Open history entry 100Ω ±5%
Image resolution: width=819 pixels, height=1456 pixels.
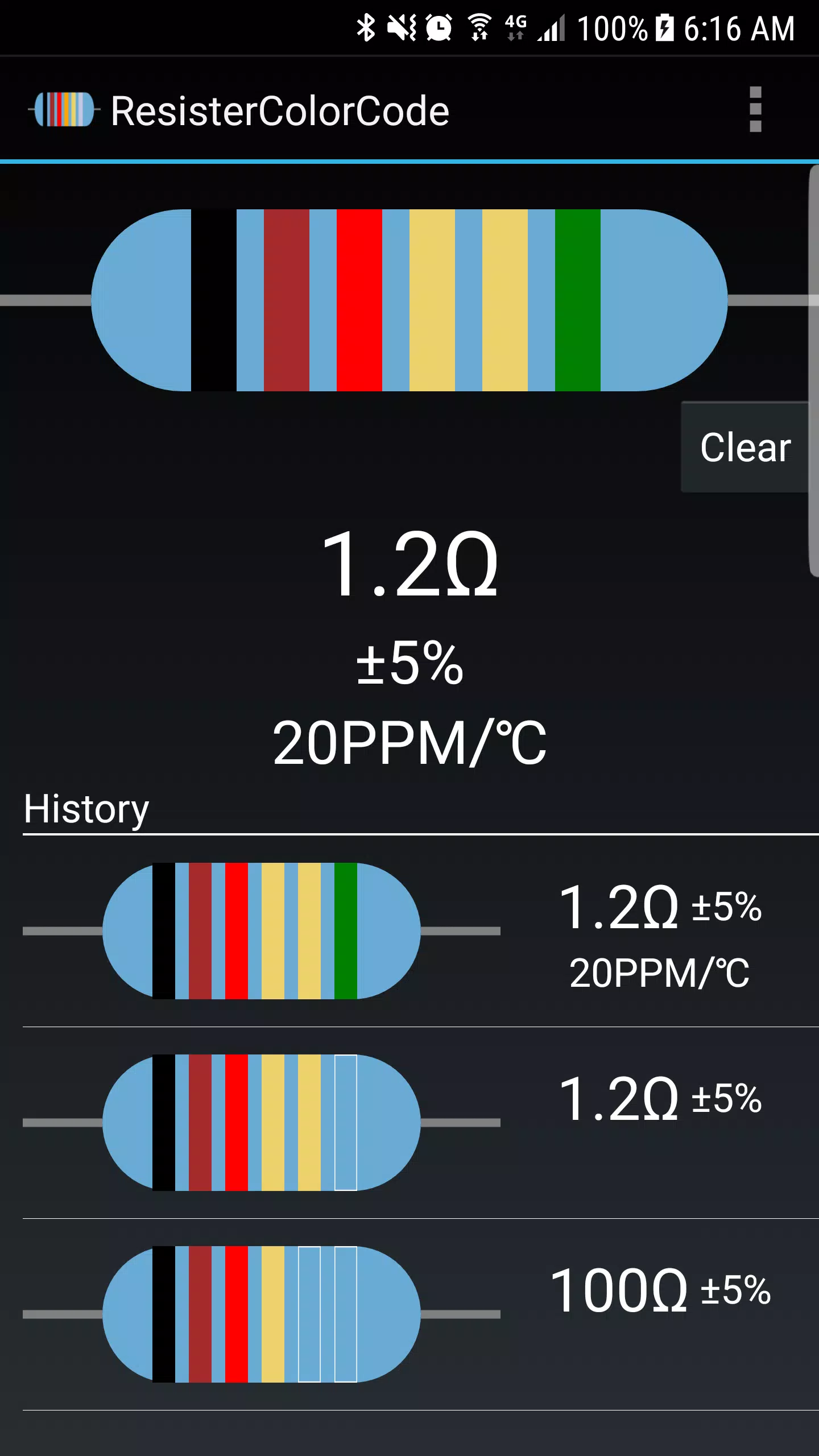[421, 1314]
